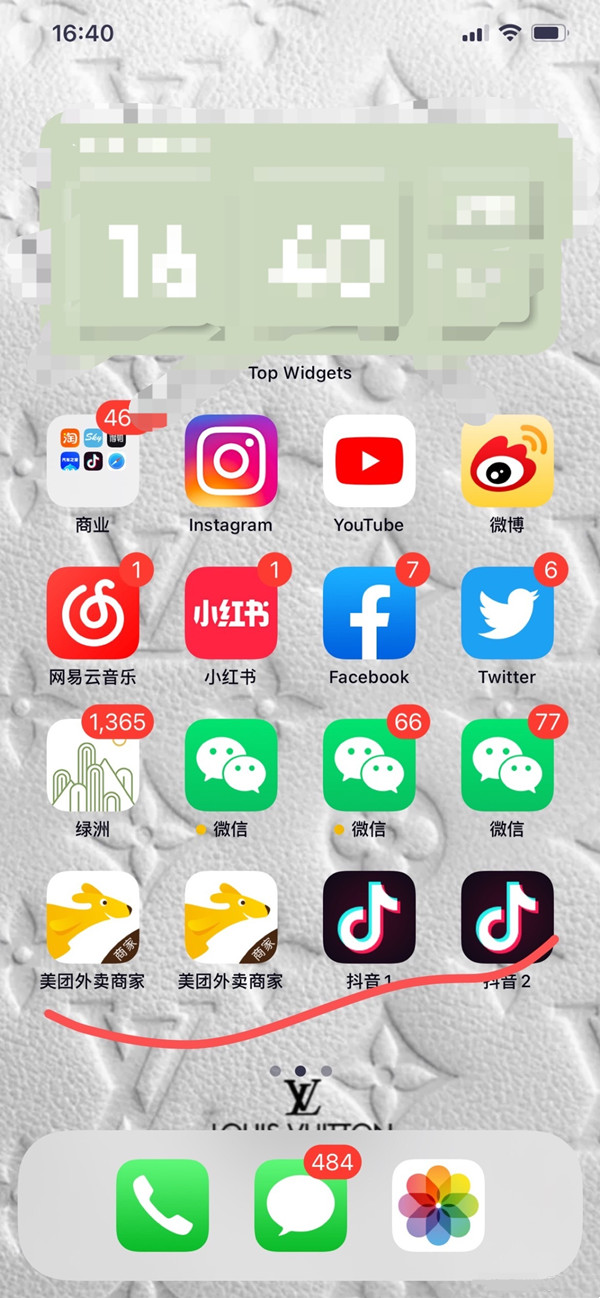This screenshot has width=600, height=1298.
Task: Open the 微信 app with 77 badge
Action: [507, 765]
